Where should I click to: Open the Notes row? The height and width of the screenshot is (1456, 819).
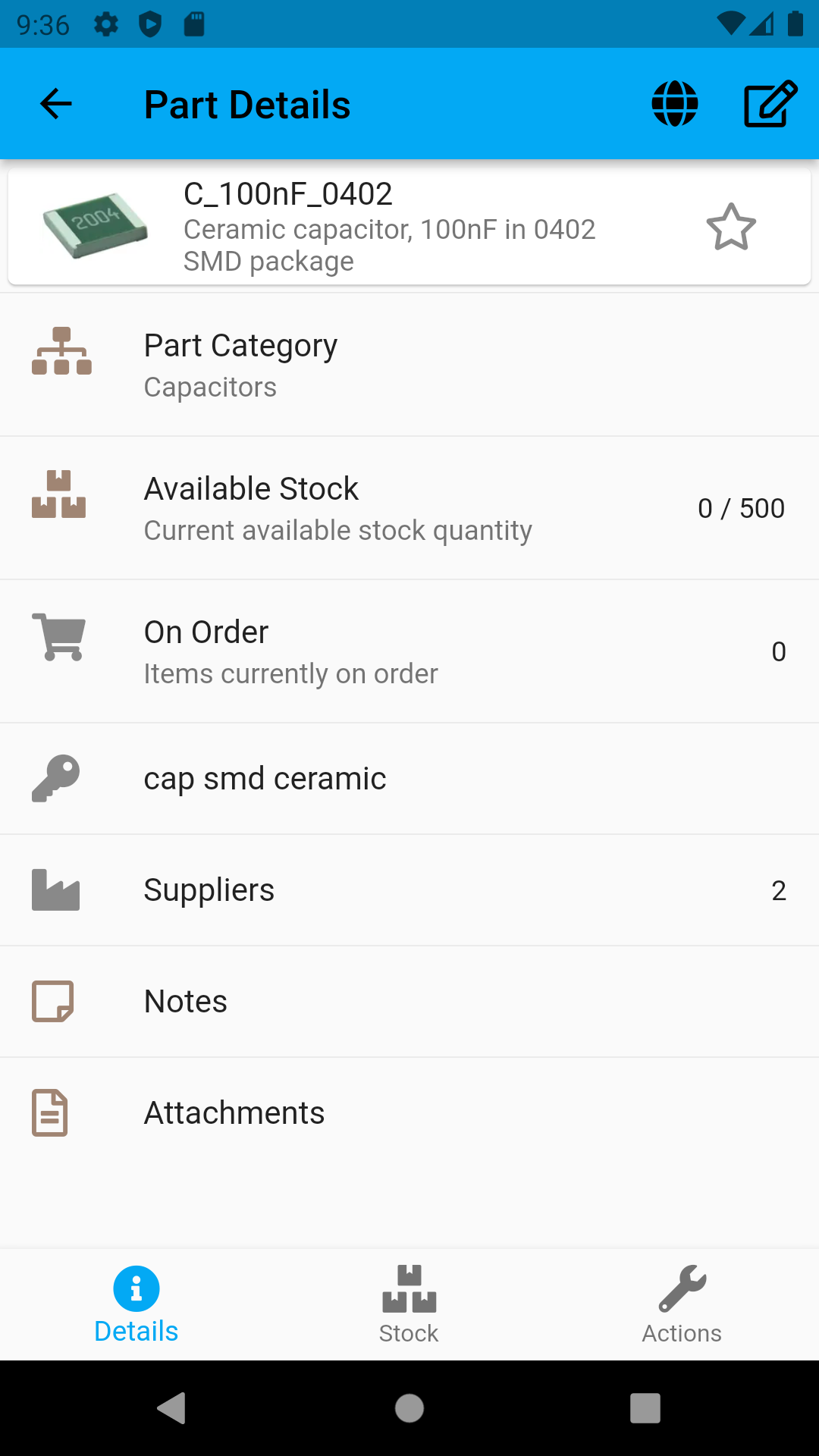click(x=409, y=1002)
